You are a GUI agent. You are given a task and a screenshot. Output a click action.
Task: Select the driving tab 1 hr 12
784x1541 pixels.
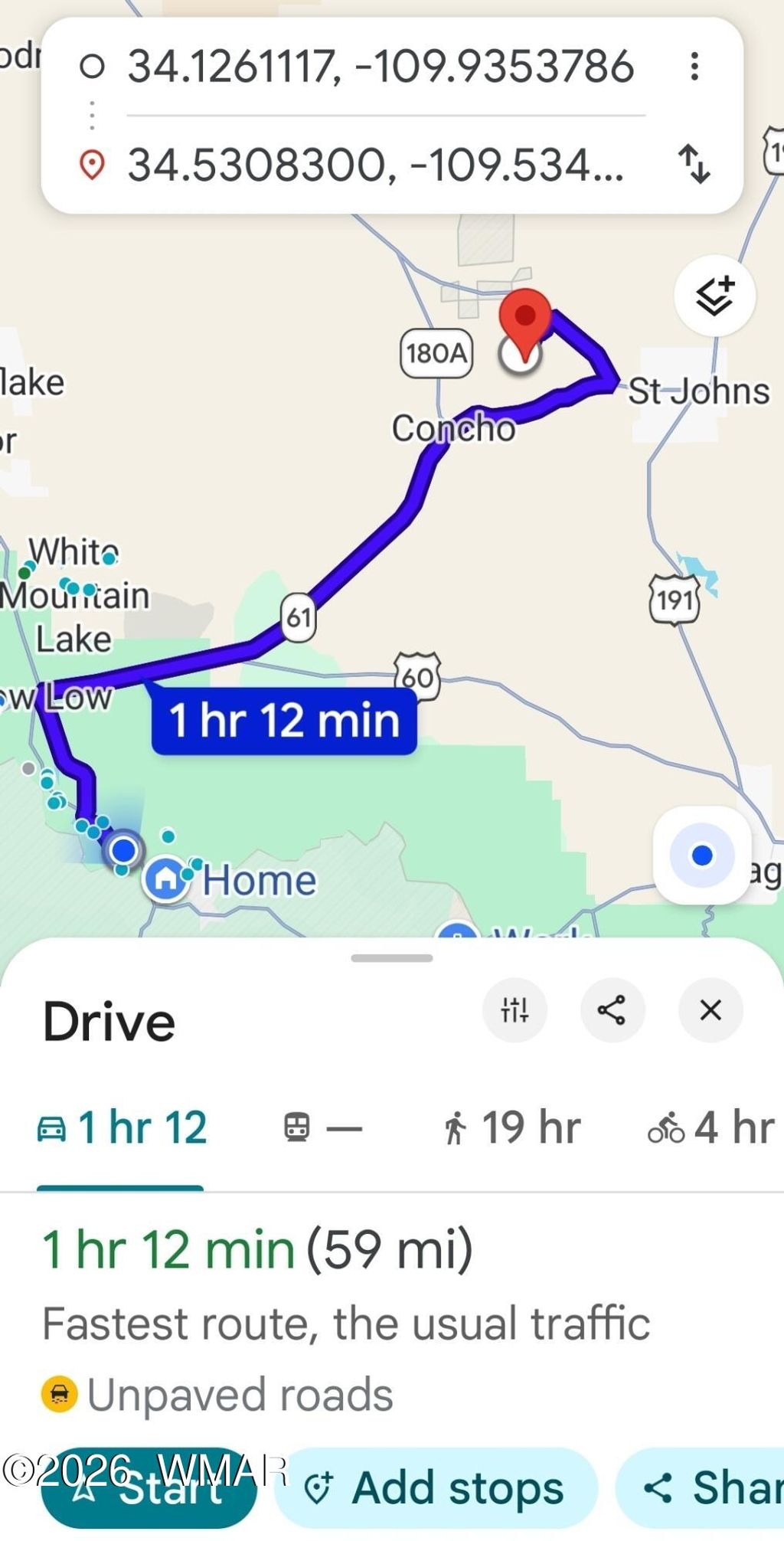[x=122, y=1127]
